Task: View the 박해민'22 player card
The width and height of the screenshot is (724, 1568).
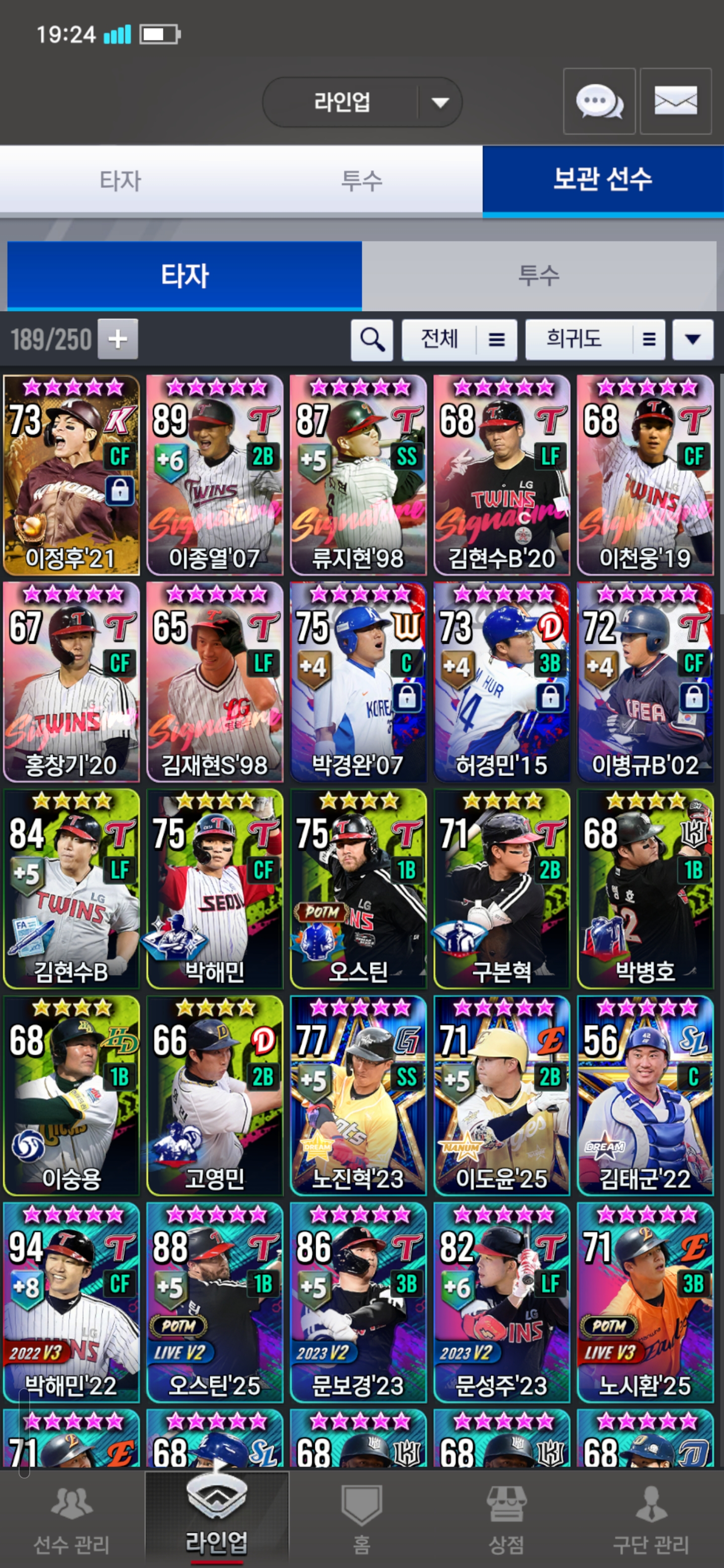Action: click(71, 1302)
